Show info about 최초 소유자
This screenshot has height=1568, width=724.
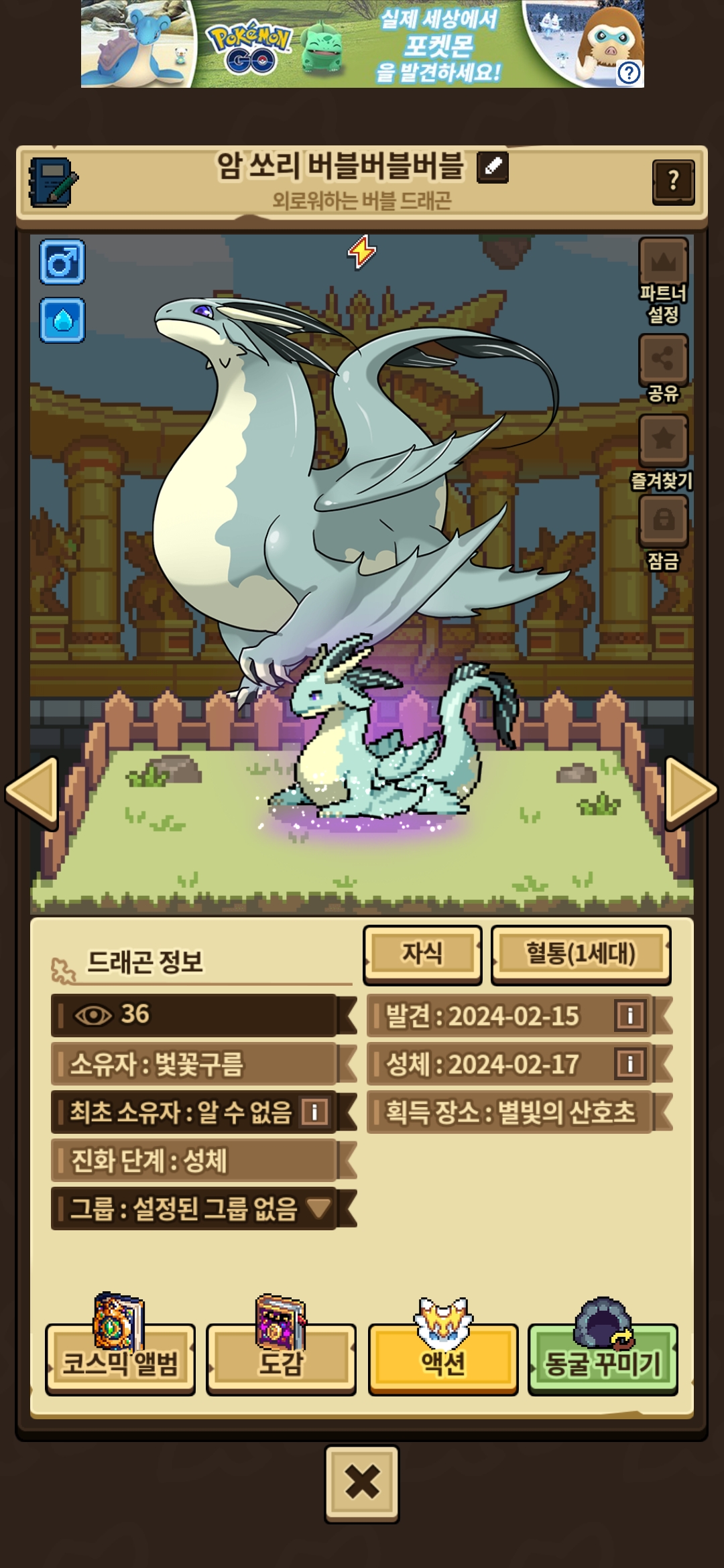pyautogui.click(x=314, y=1112)
